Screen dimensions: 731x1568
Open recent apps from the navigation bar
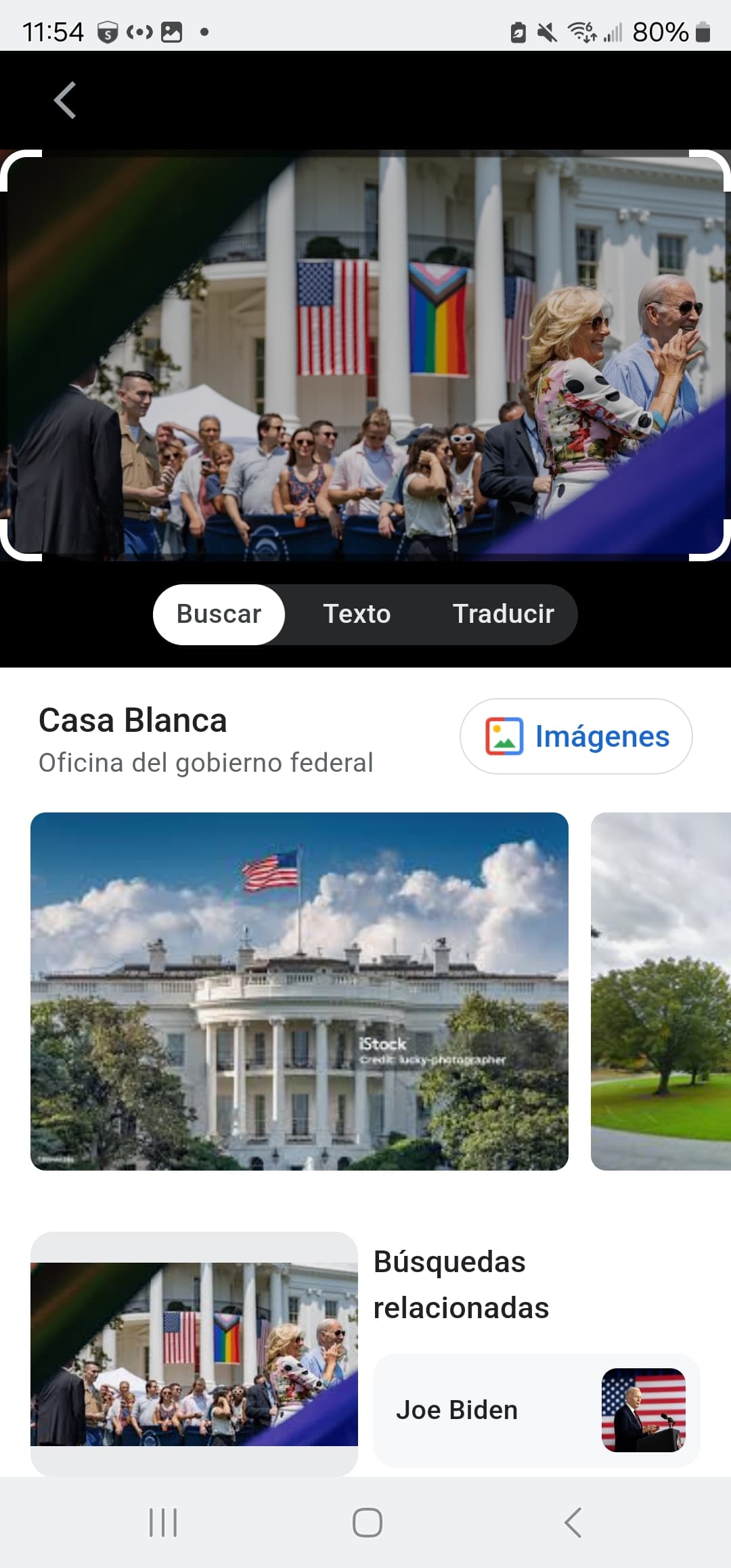click(163, 1523)
